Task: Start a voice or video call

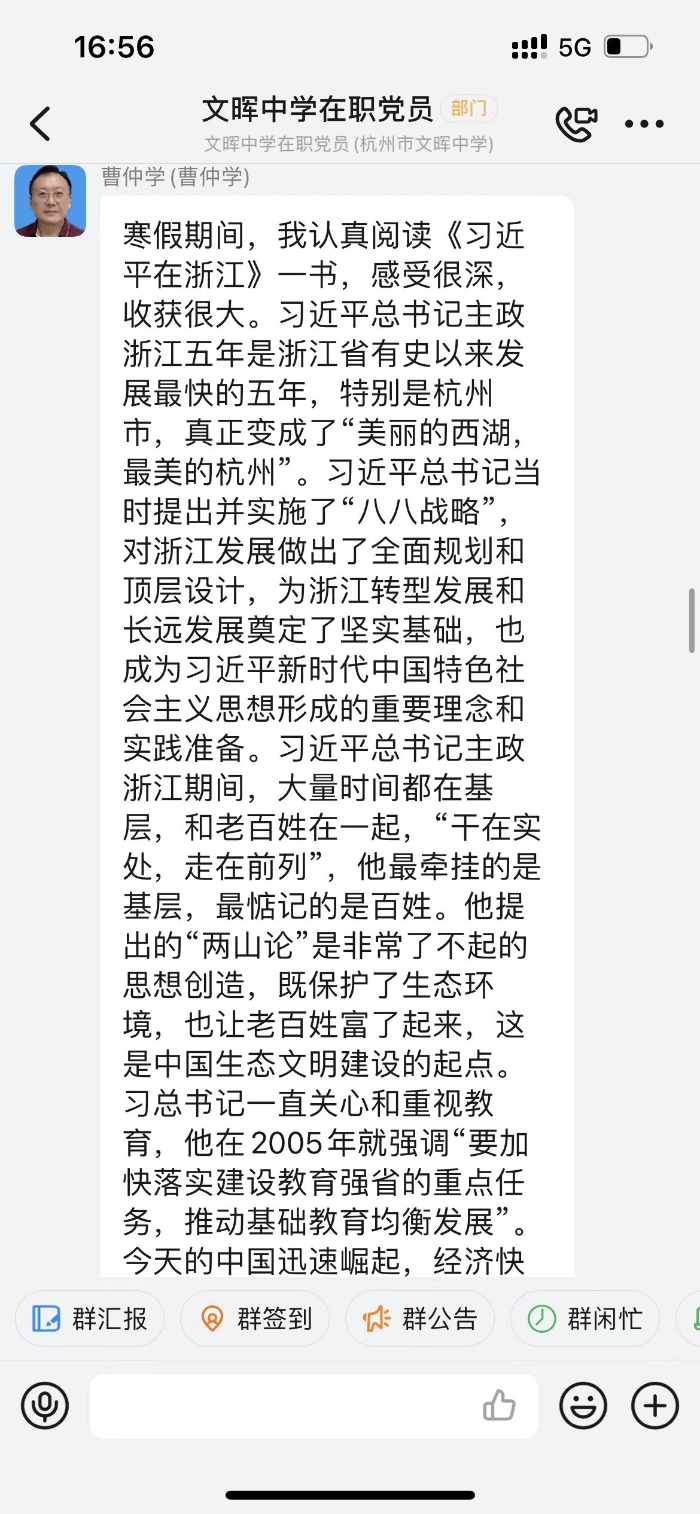Action: [576, 124]
